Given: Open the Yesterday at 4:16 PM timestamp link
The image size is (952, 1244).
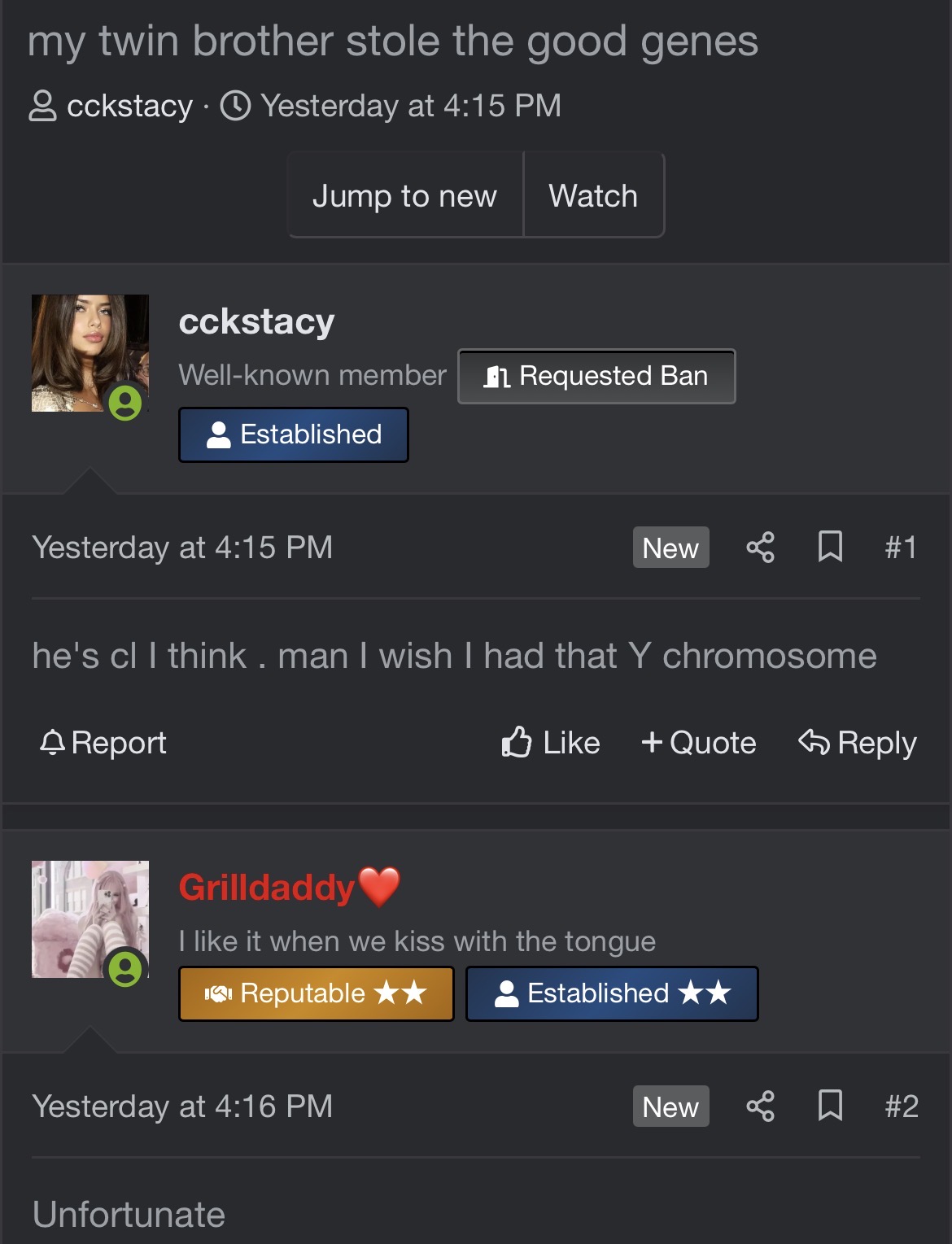Looking at the screenshot, I should pos(182,1107).
